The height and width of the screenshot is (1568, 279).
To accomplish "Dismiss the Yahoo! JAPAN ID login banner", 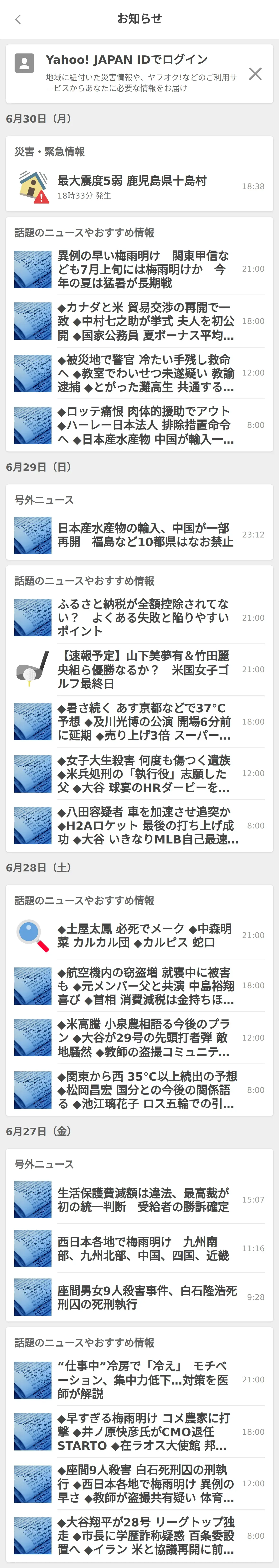I will (x=255, y=74).
